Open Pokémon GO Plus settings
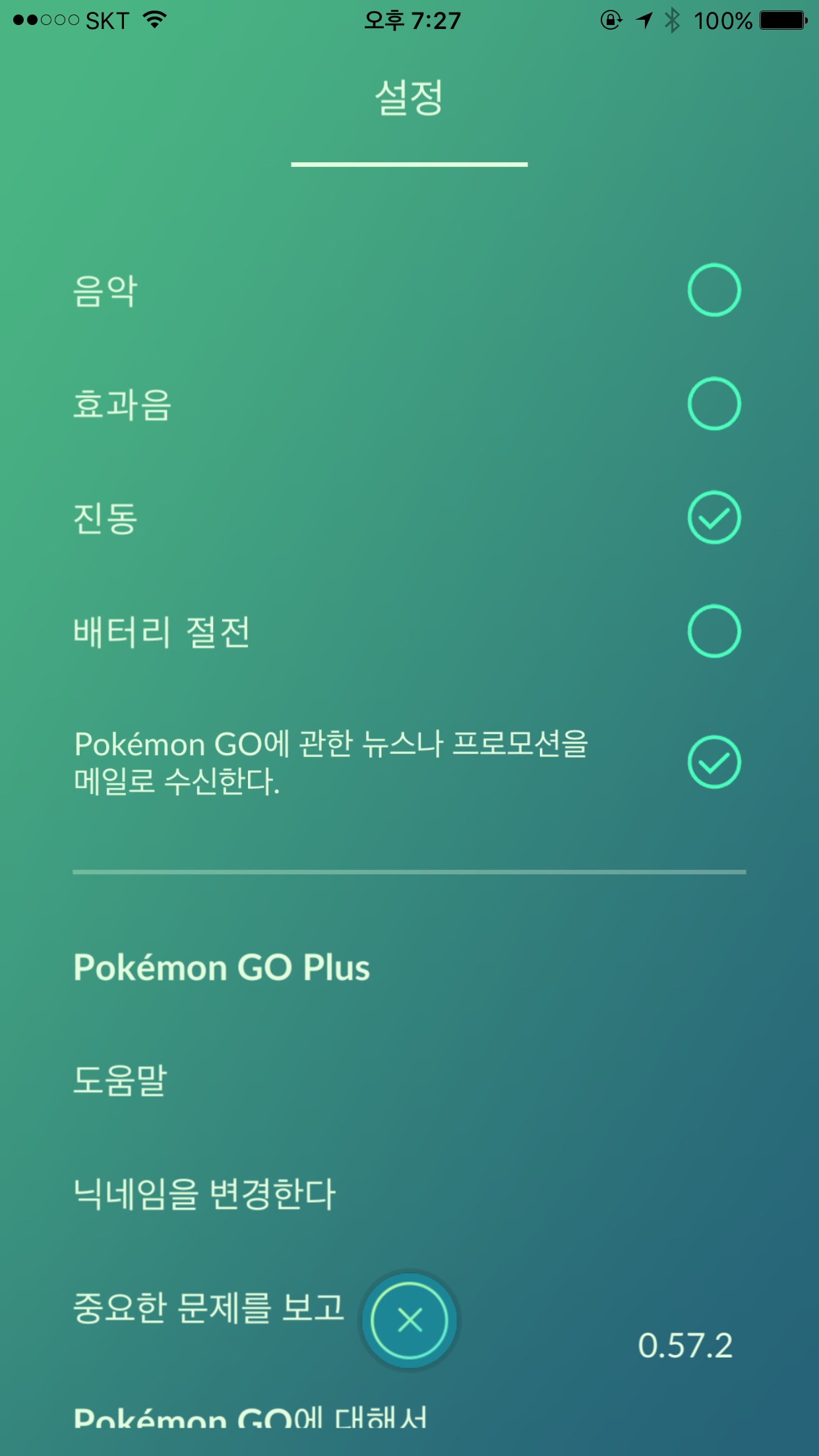 pos(222,967)
